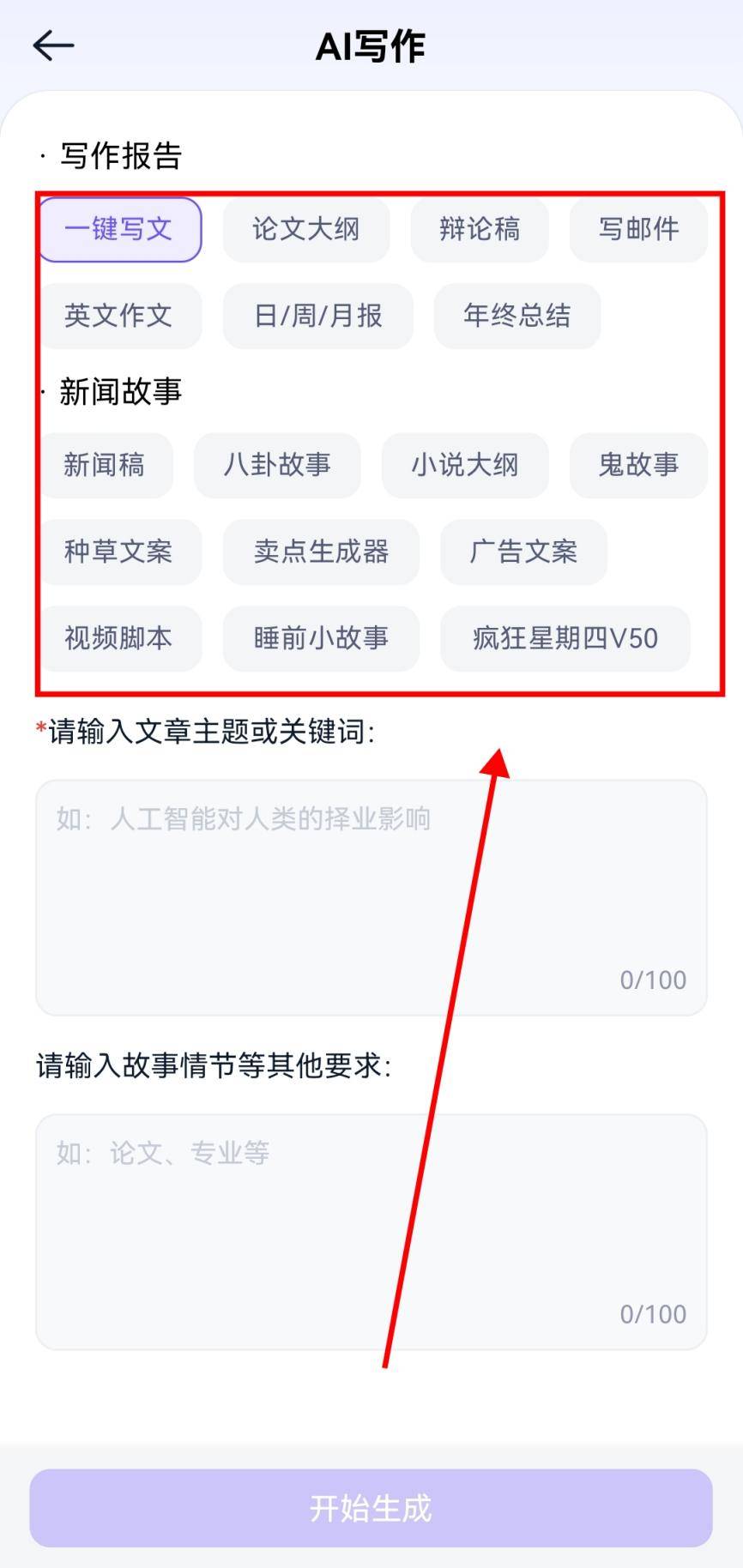Select the 英文作文 template
This screenshot has width=743, height=1568.
[x=121, y=317]
